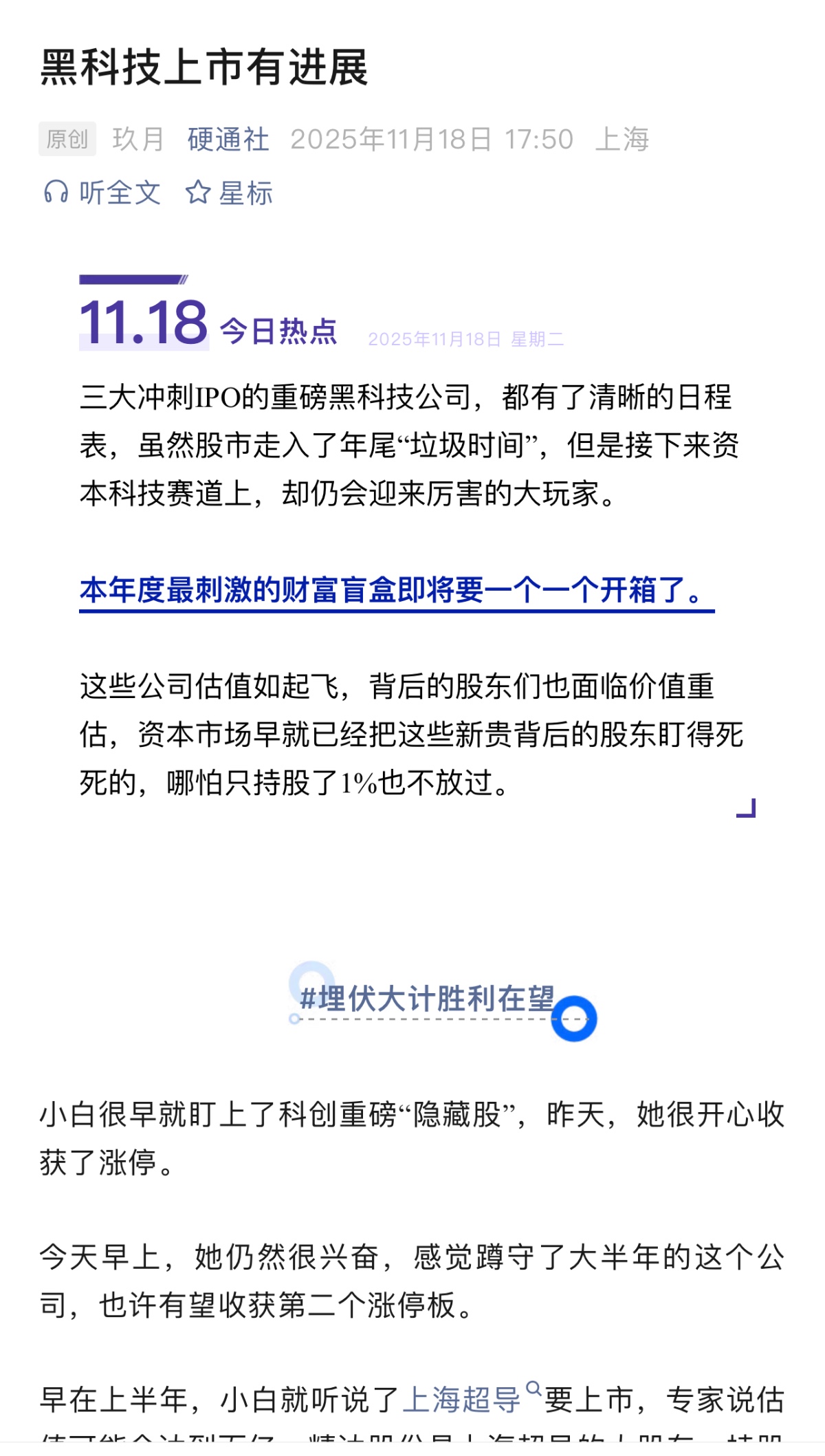825x1456 pixels.
Task: Star this account with 星标
Action: click(x=229, y=193)
